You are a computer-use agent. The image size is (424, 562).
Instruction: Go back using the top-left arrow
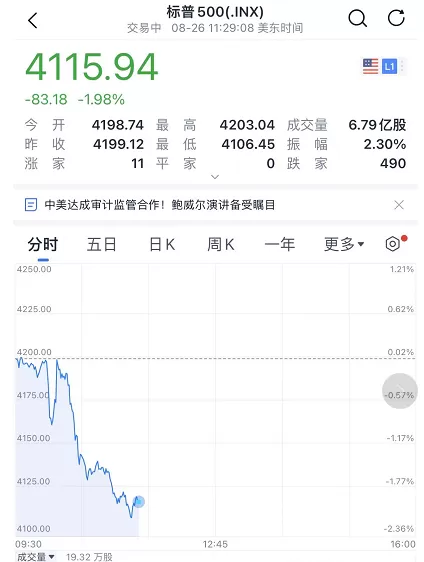(33, 20)
